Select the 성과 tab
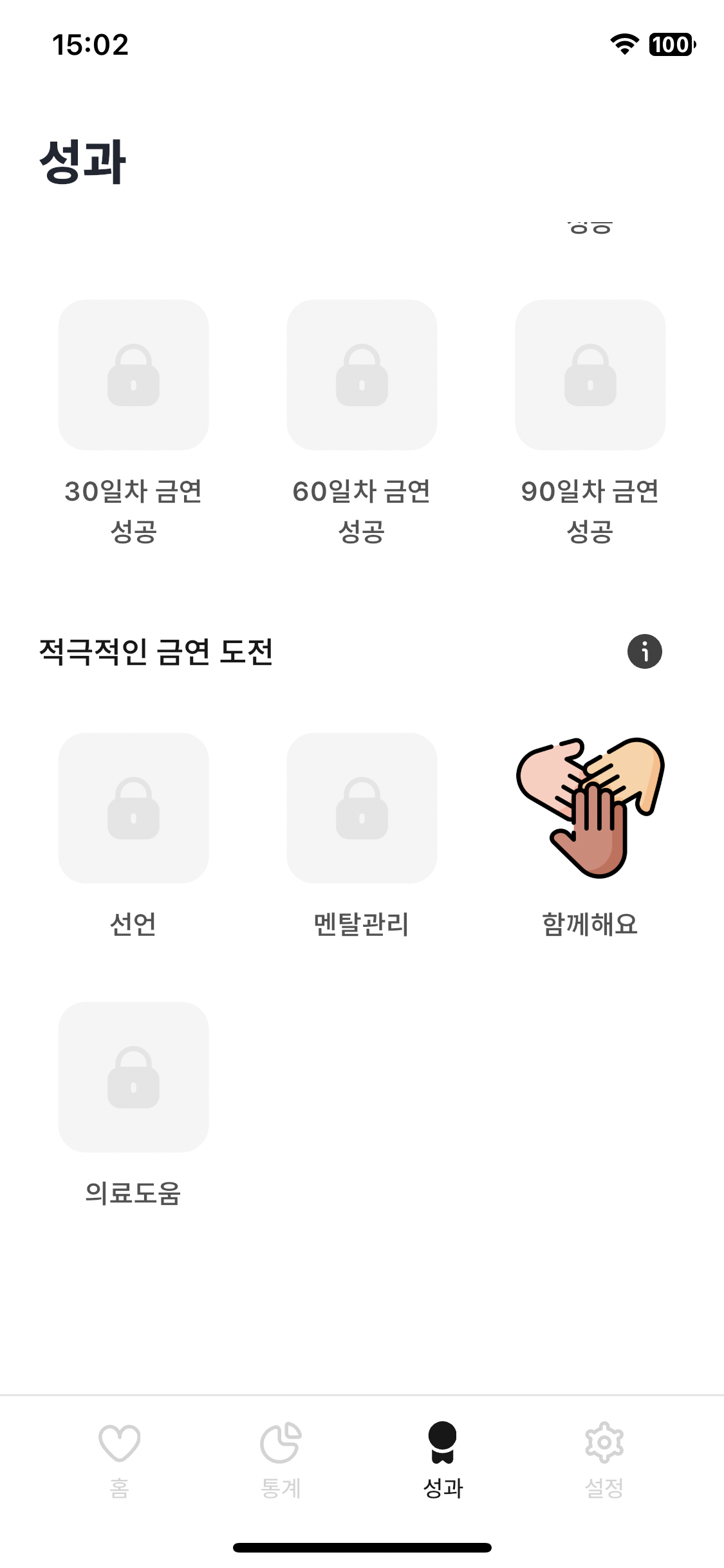This screenshot has height=1568, width=724. (443, 1459)
